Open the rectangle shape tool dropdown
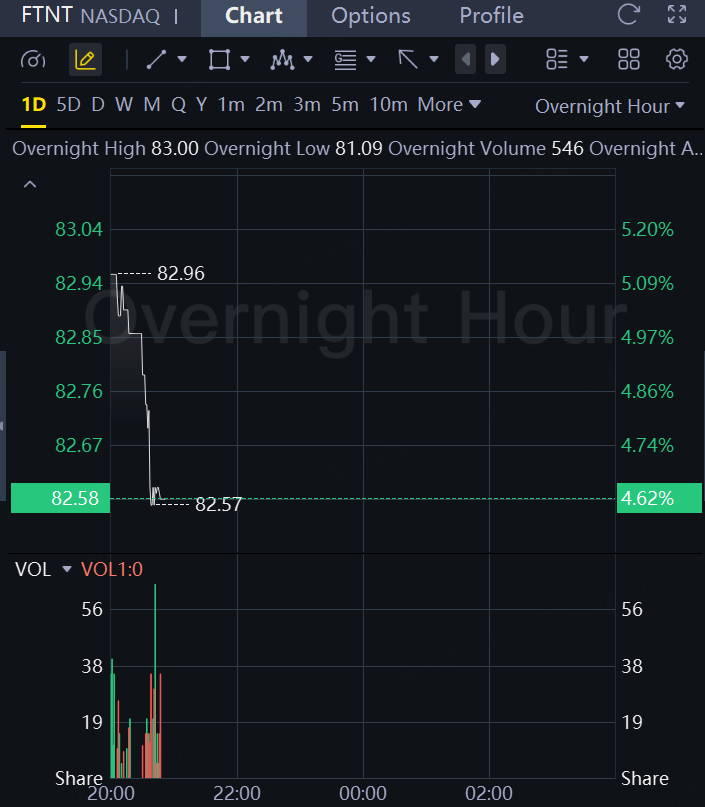The height and width of the screenshot is (807, 705). click(x=244, y=59)
